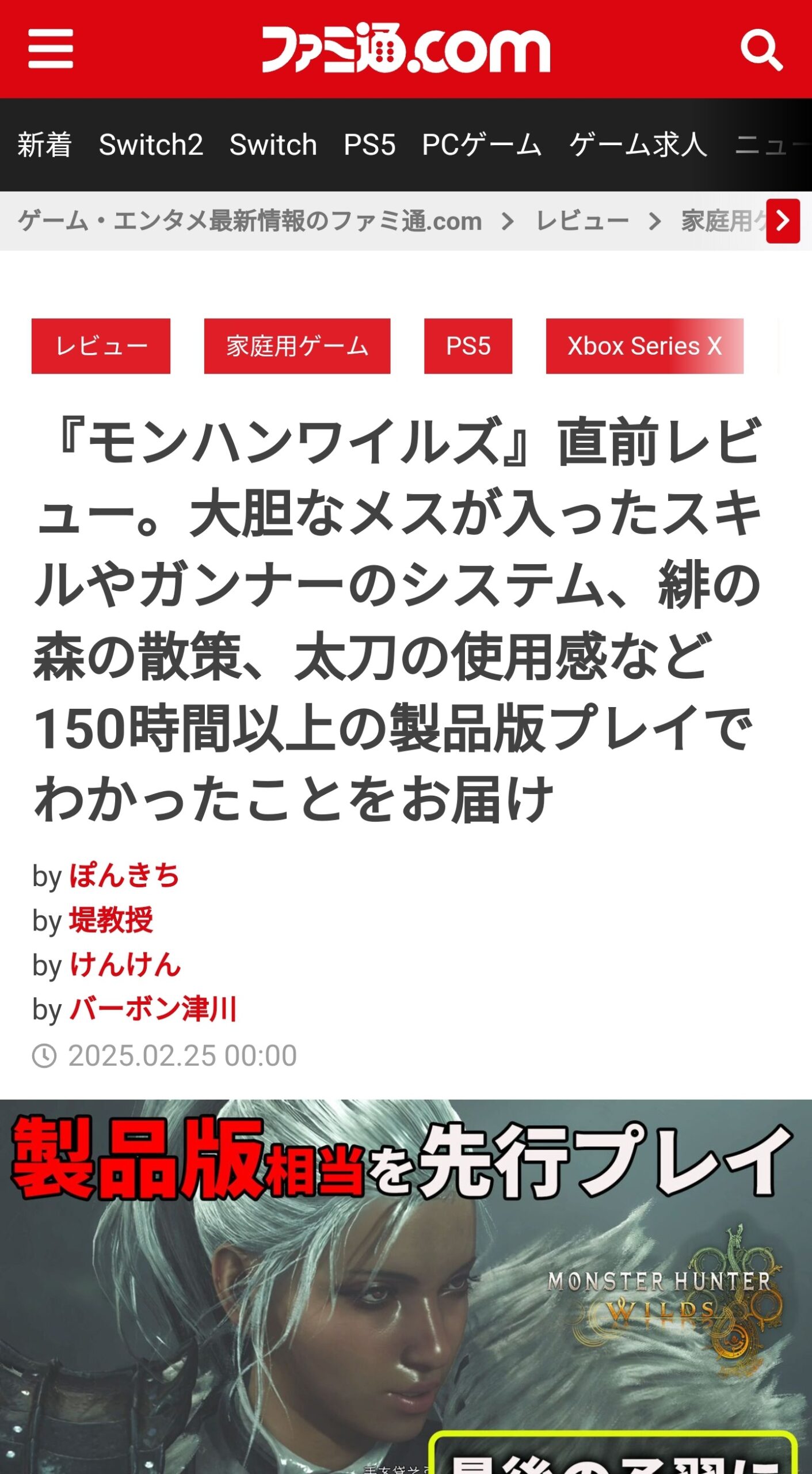The image size is (812, 1474).
Task: Switch to the 新着 tab
Action: (x=44, y=145)
